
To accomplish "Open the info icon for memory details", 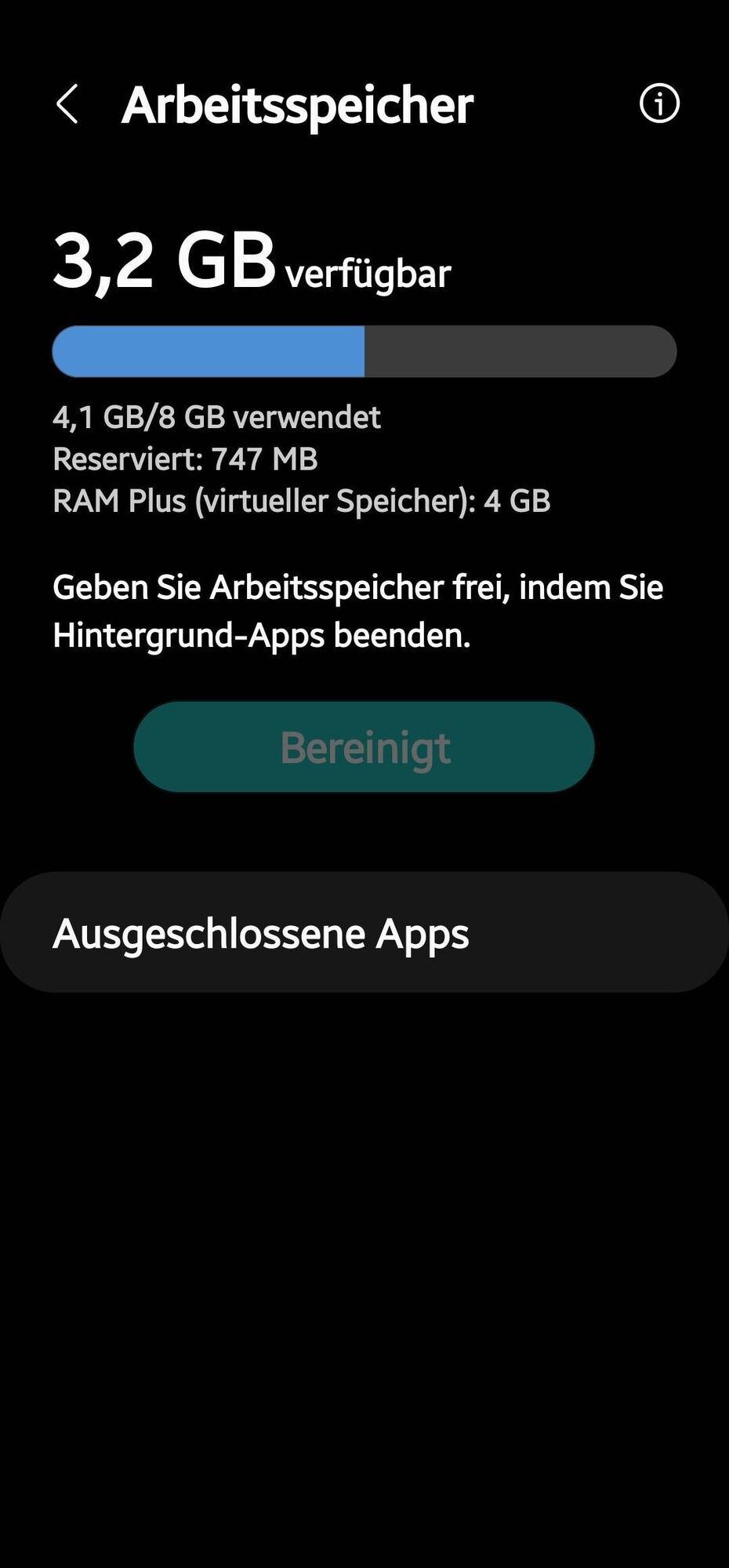I will pos(659,103).
